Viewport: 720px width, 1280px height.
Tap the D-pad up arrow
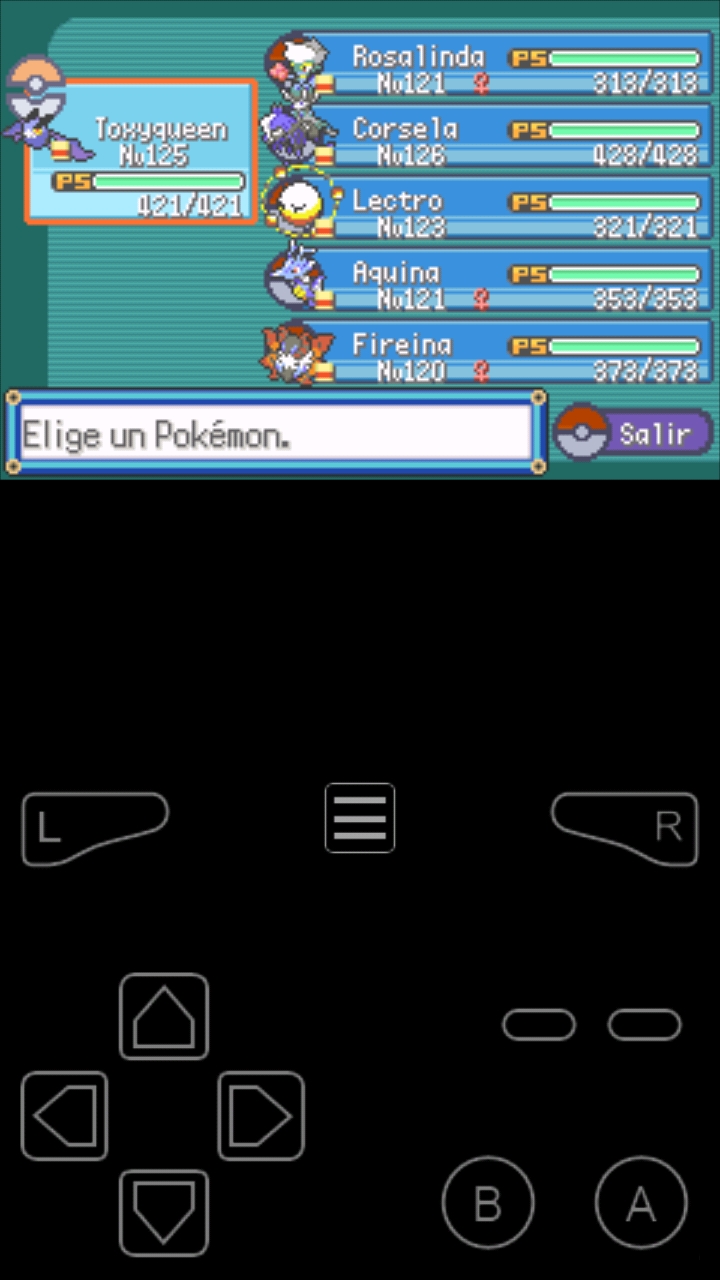164,1016
